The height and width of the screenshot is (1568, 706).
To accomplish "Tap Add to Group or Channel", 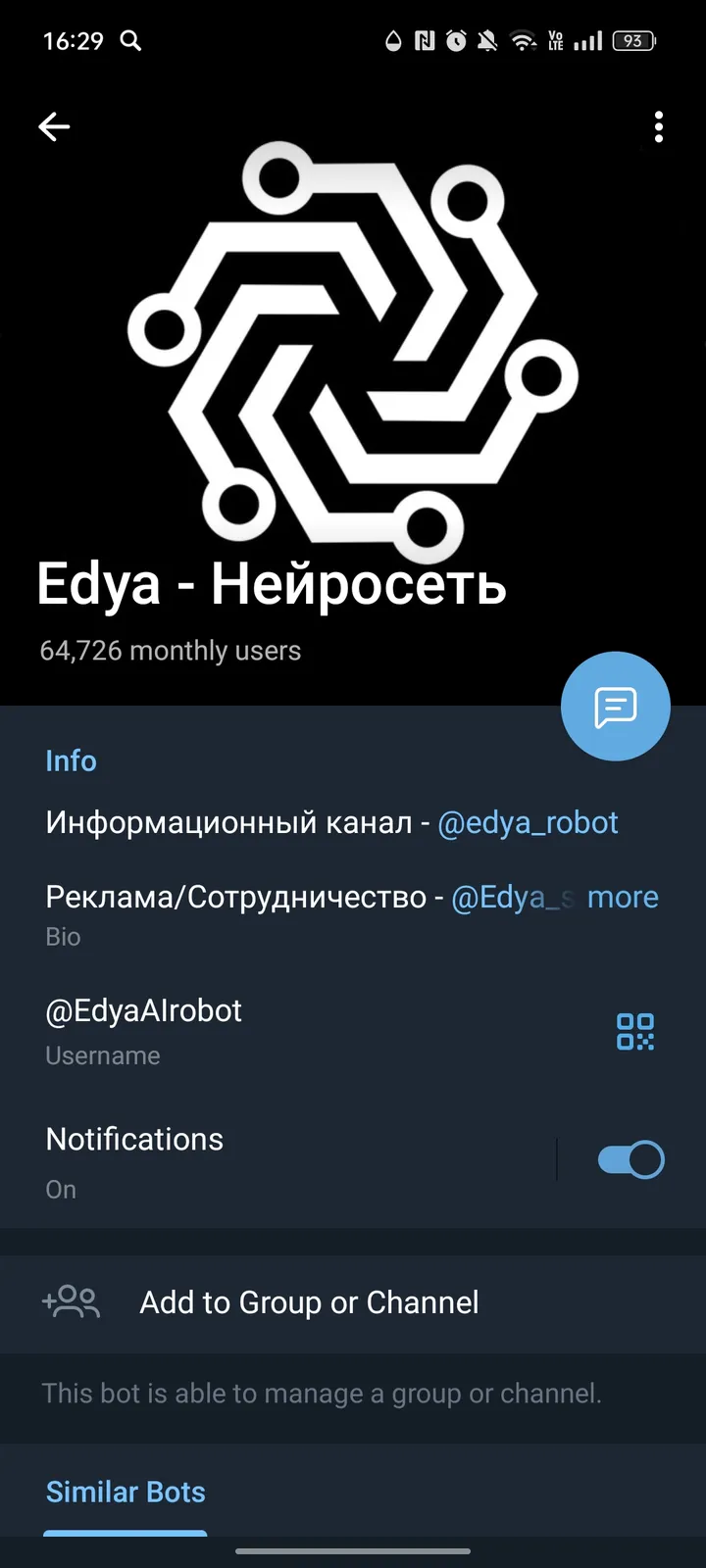I will point(308,1302).
